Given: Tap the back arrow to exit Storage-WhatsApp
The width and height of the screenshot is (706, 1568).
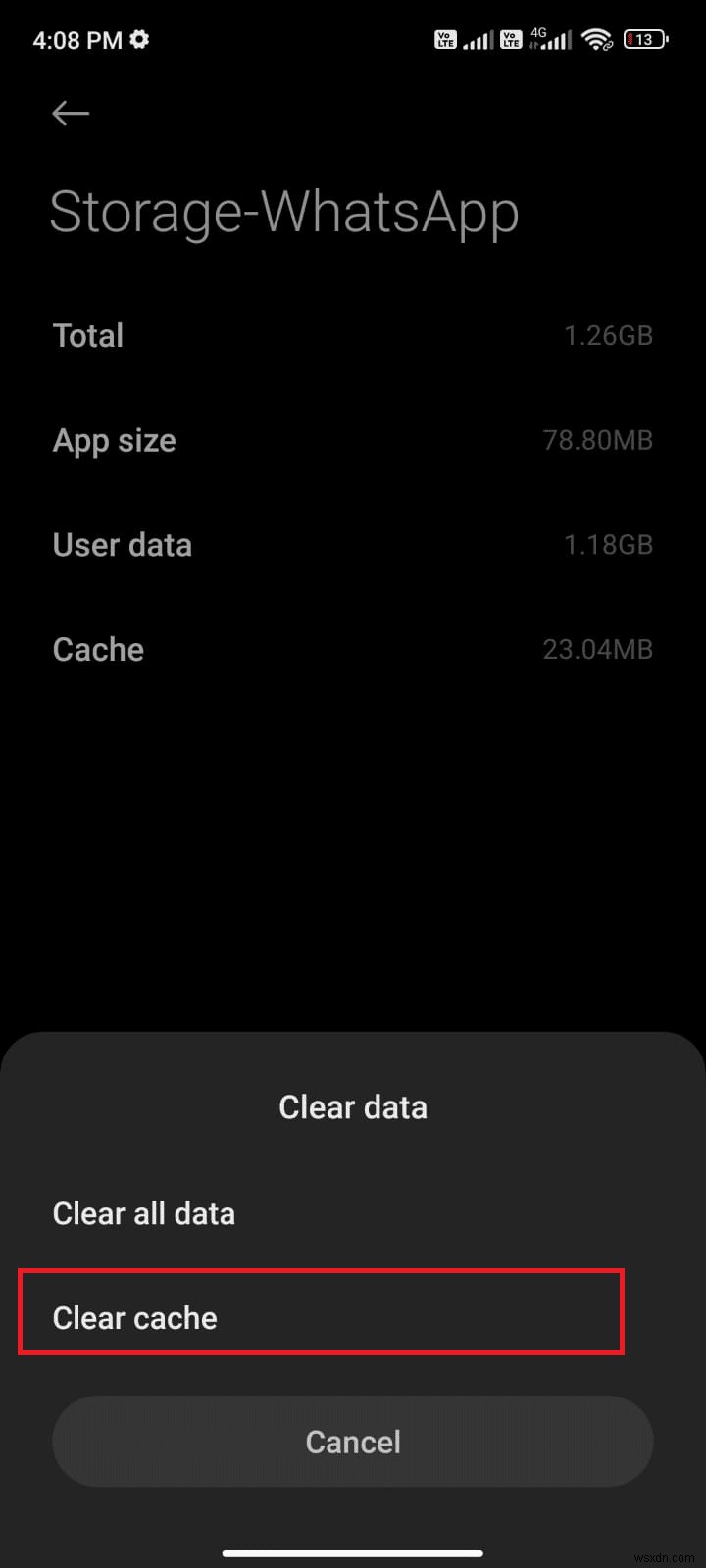Looking at the screenshot, I should click(70, 113).
